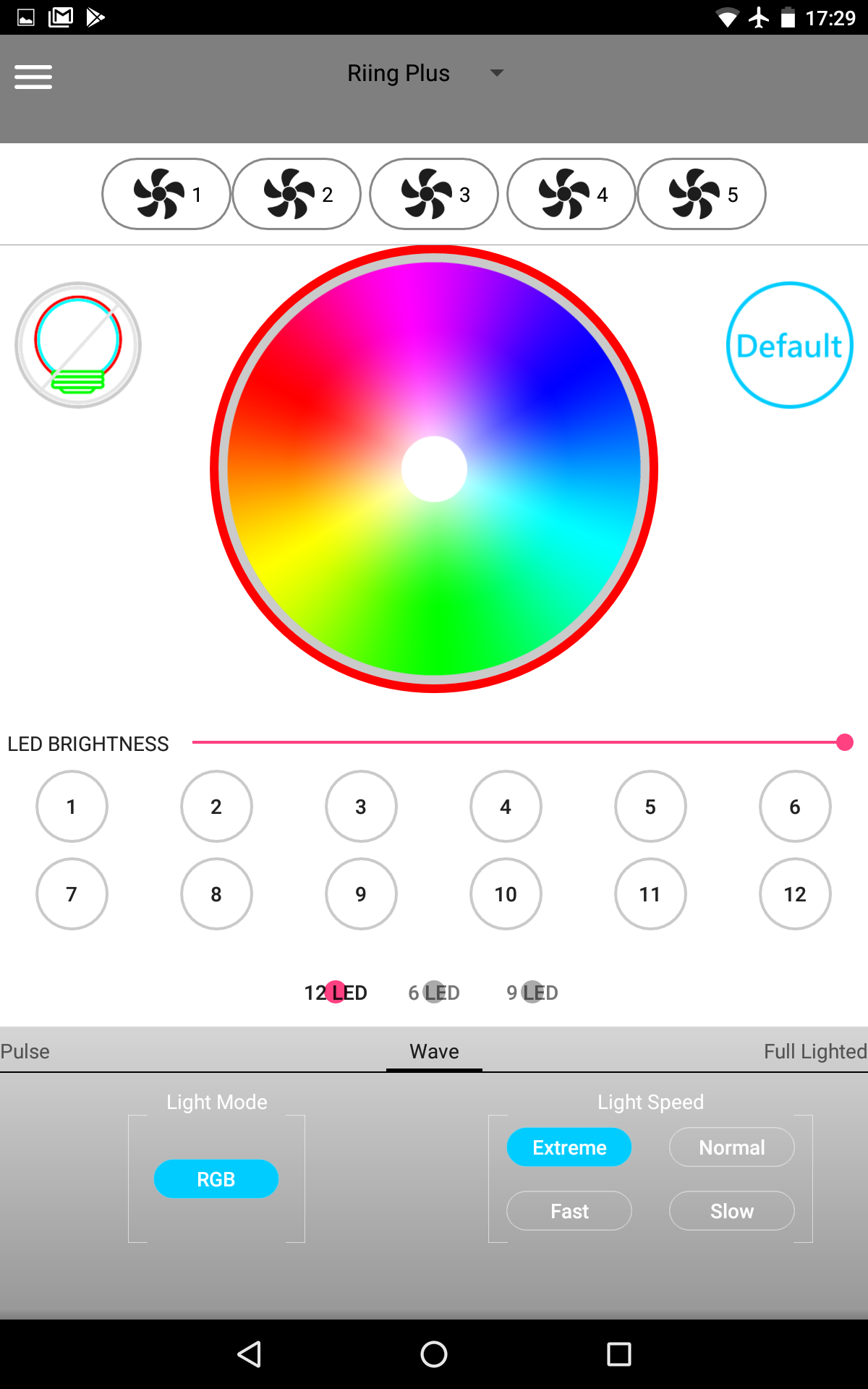Image resolution: width=868 pixels, height=1389 pixels.
Task: Go back using the system back button
Action: coord(250,1354)
